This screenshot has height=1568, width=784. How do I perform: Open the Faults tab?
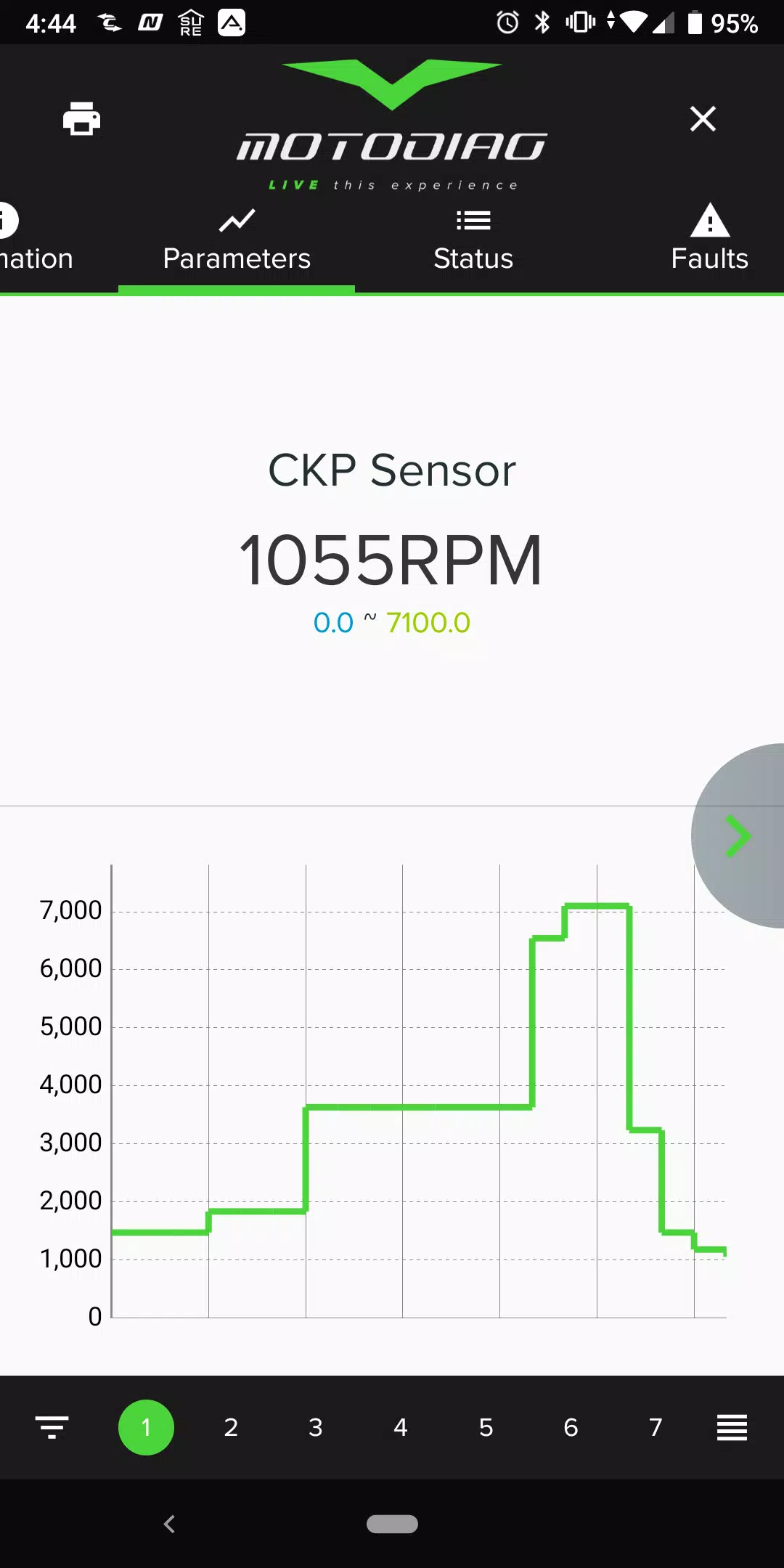tap(709, 241)
